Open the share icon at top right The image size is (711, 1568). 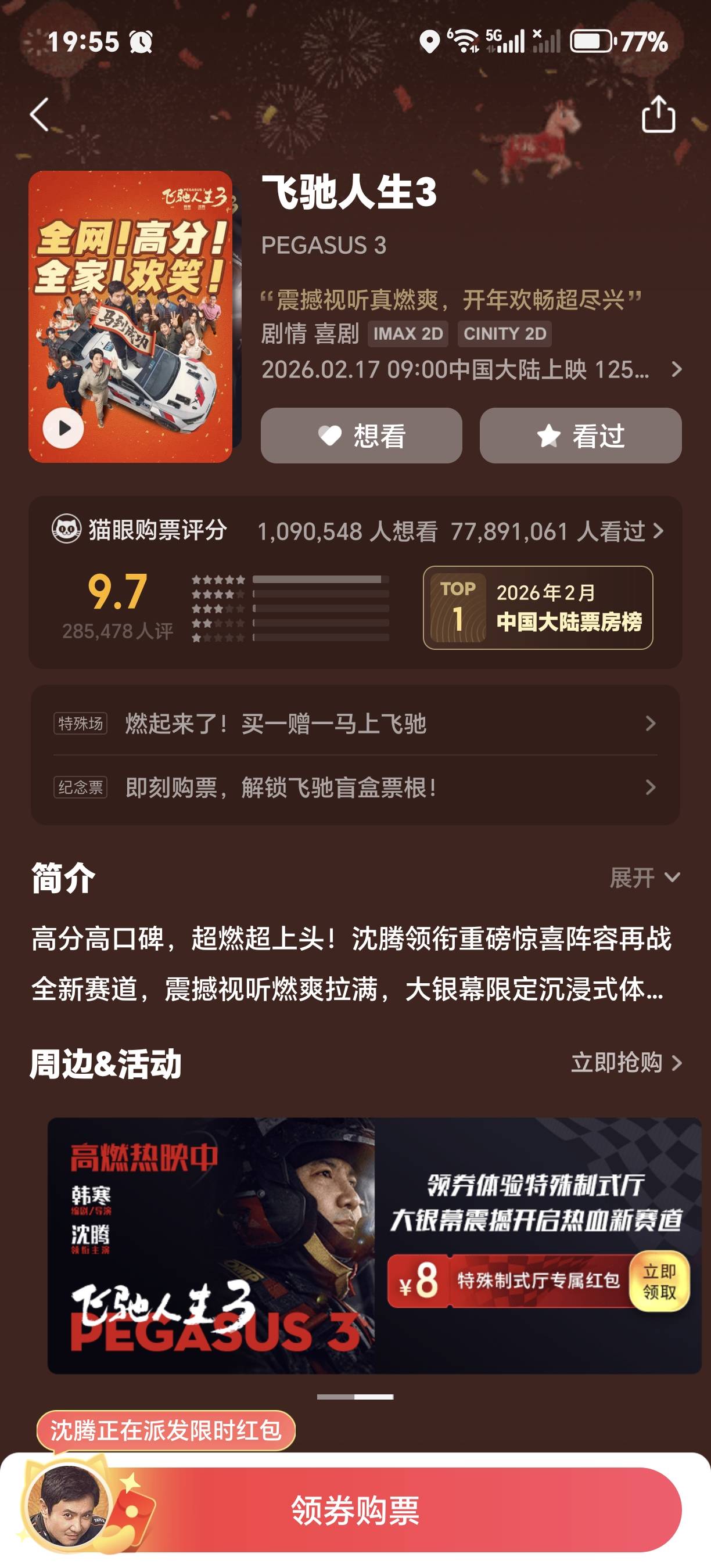click(659, 116)
